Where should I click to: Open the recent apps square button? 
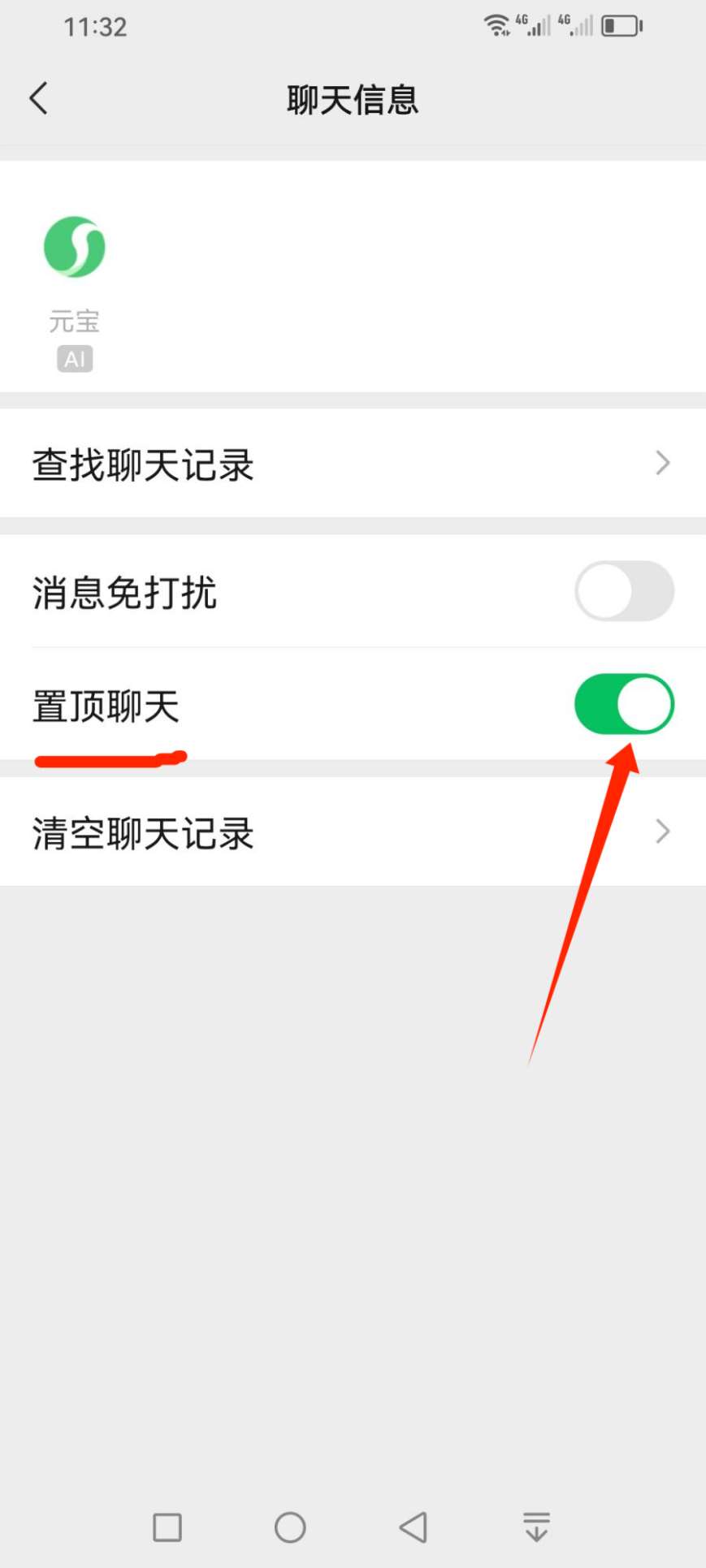(x=167, y=1527)
